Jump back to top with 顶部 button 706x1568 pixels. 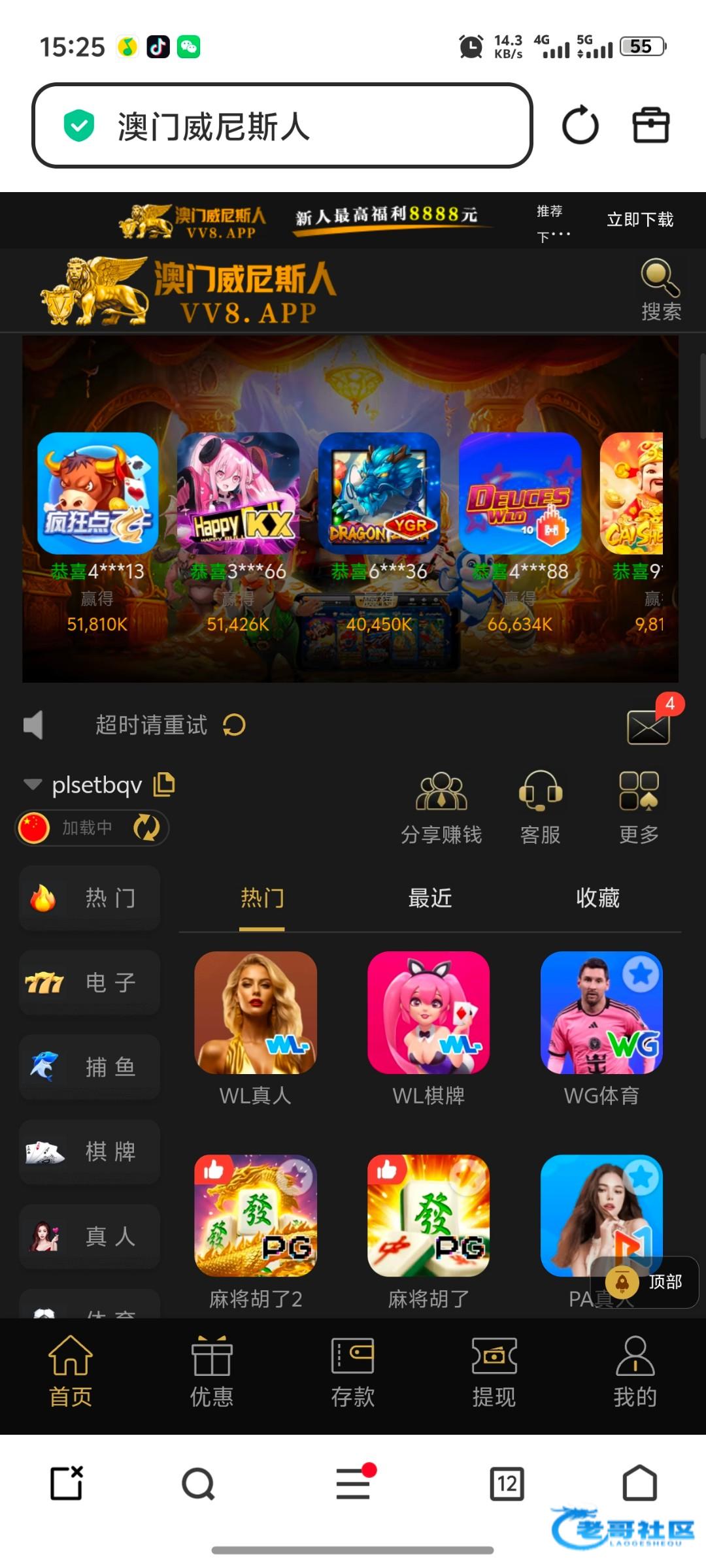click(x=645, y=1282)
